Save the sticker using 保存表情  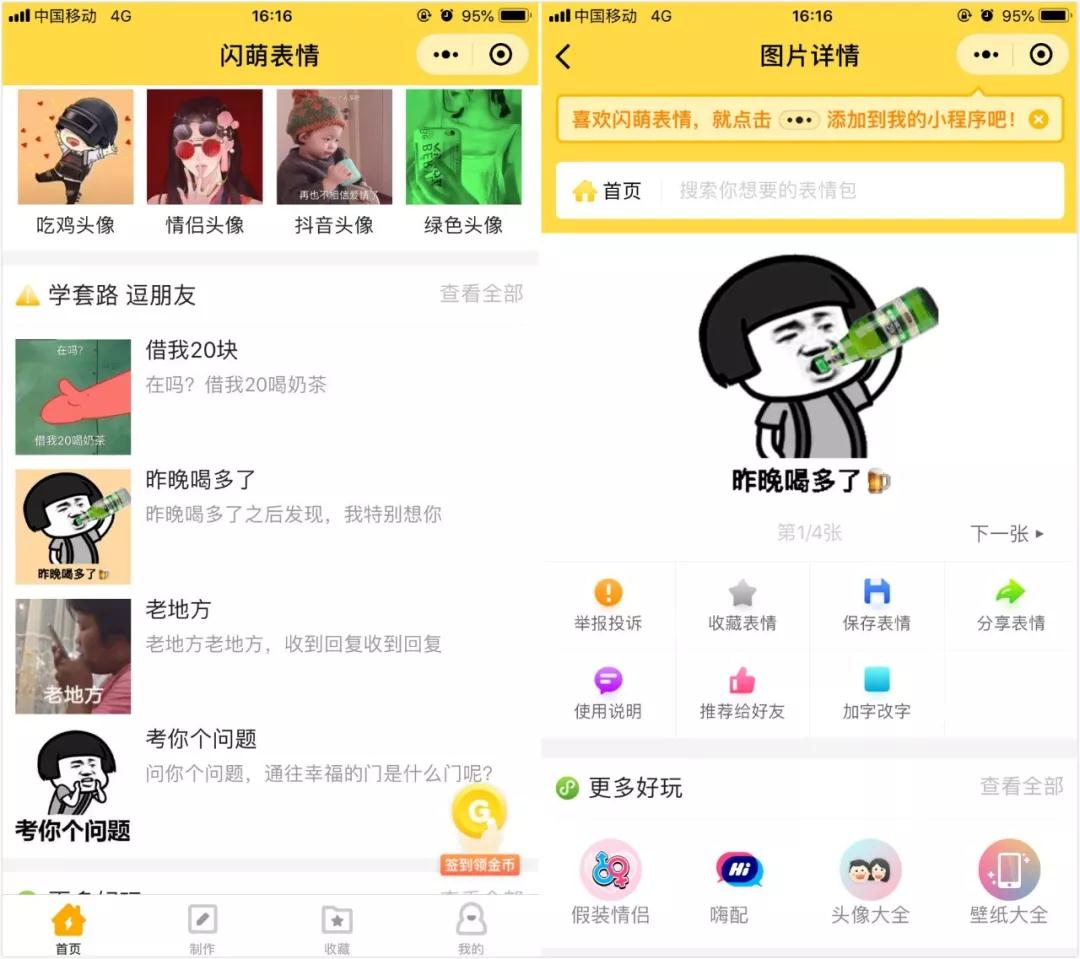[x=876, y=605]
